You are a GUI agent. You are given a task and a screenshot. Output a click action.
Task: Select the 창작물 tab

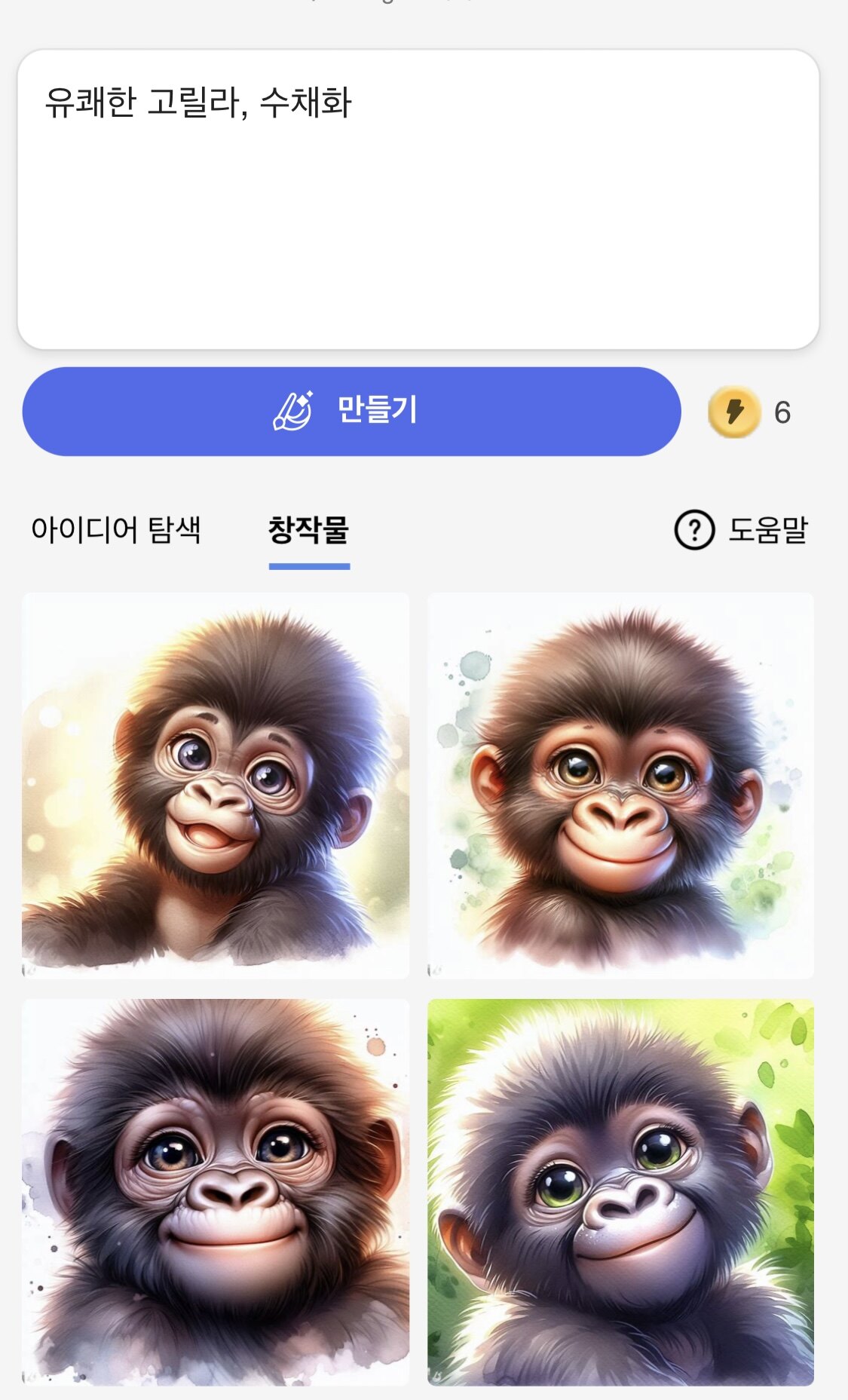pyautogui.click(x=309, y=530)
